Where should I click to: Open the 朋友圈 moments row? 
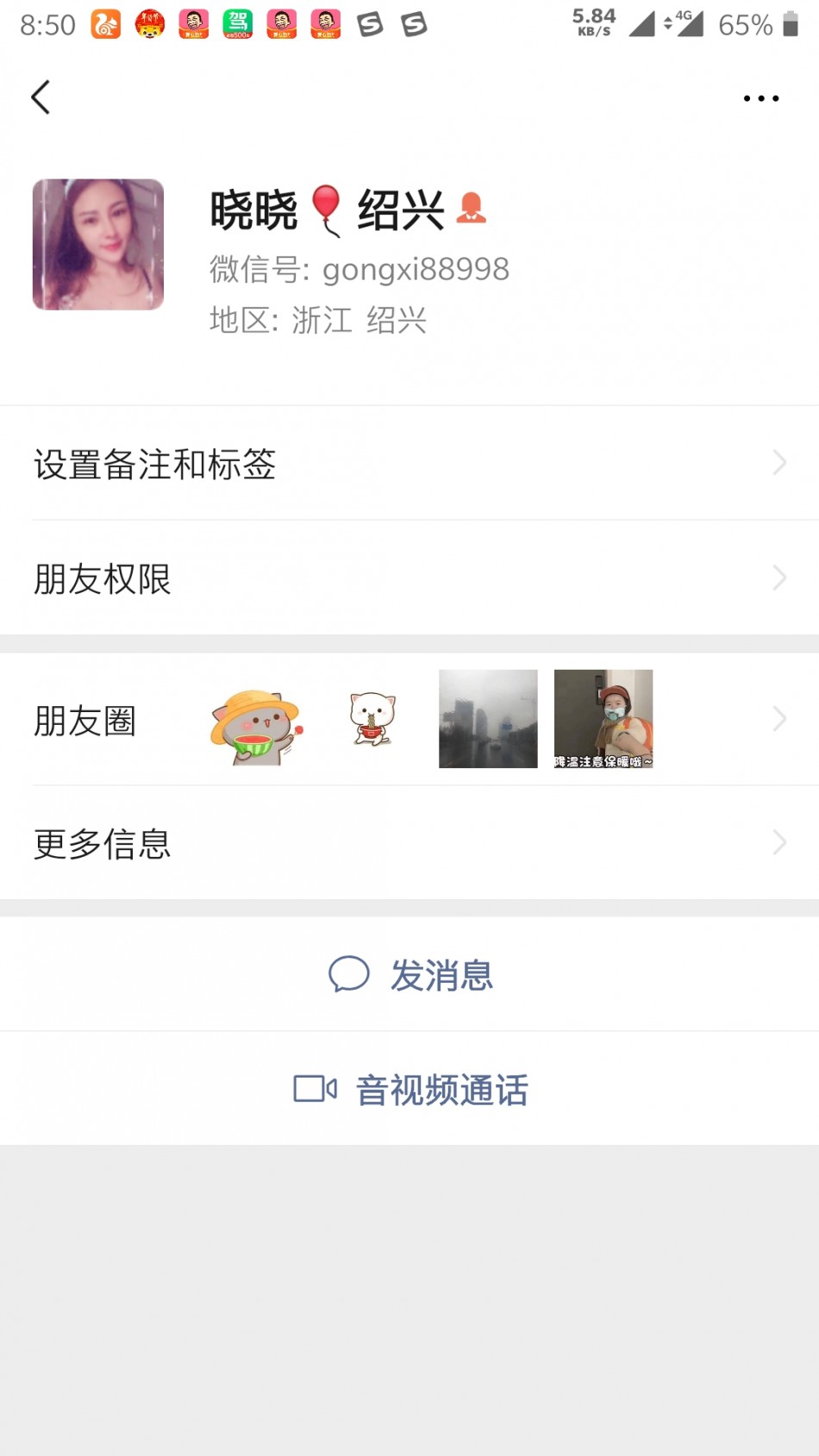click(409, 720)
